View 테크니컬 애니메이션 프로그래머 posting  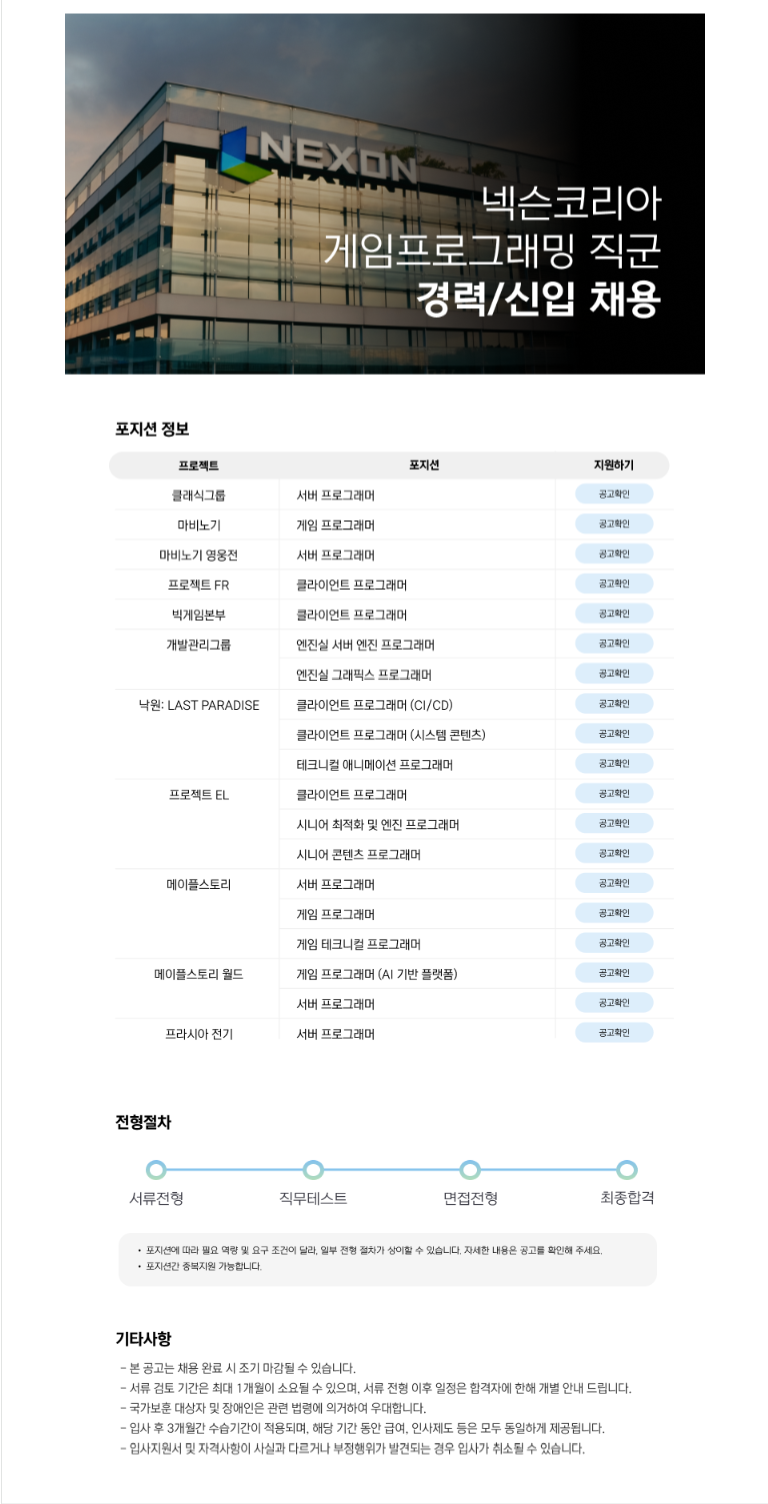coord(614,763)
